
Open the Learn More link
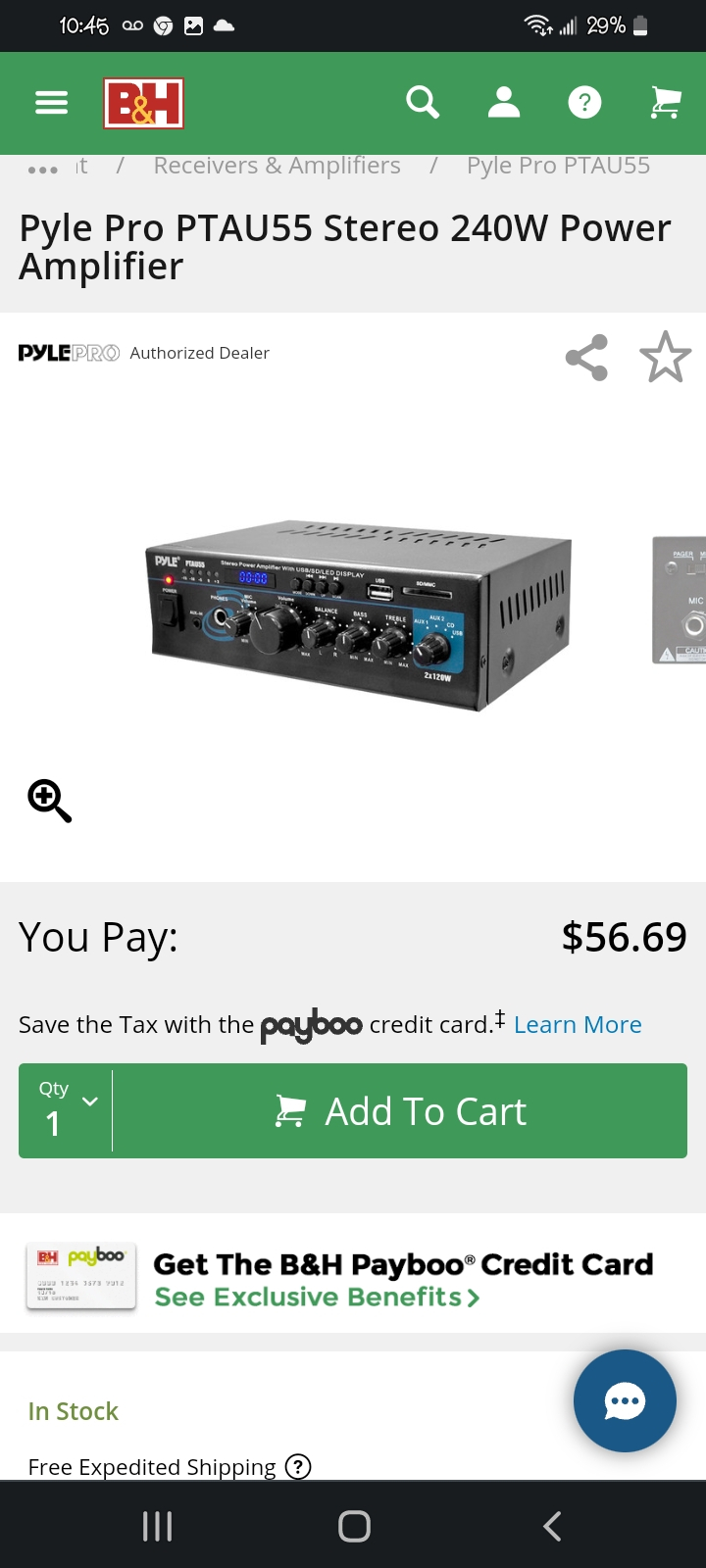tap(578, 1023)
